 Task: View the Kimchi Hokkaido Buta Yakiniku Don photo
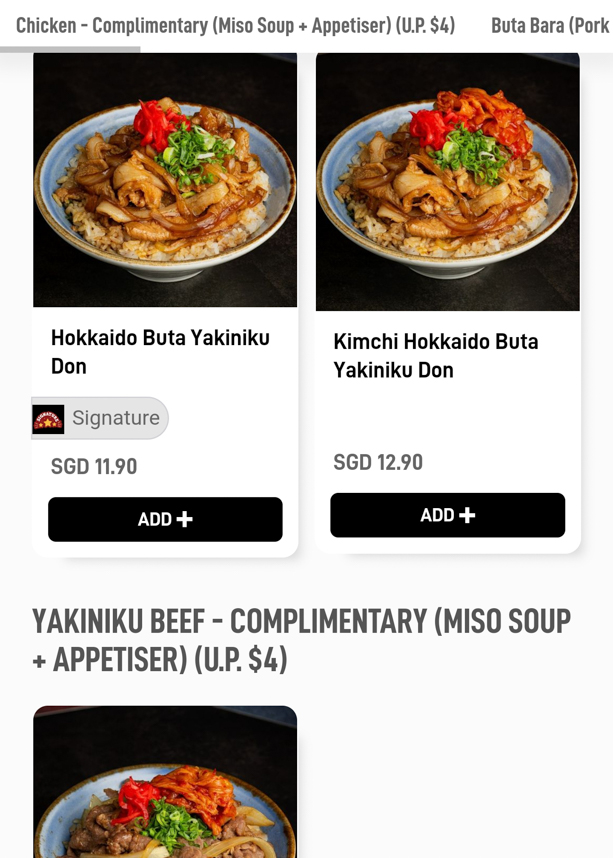447,182
